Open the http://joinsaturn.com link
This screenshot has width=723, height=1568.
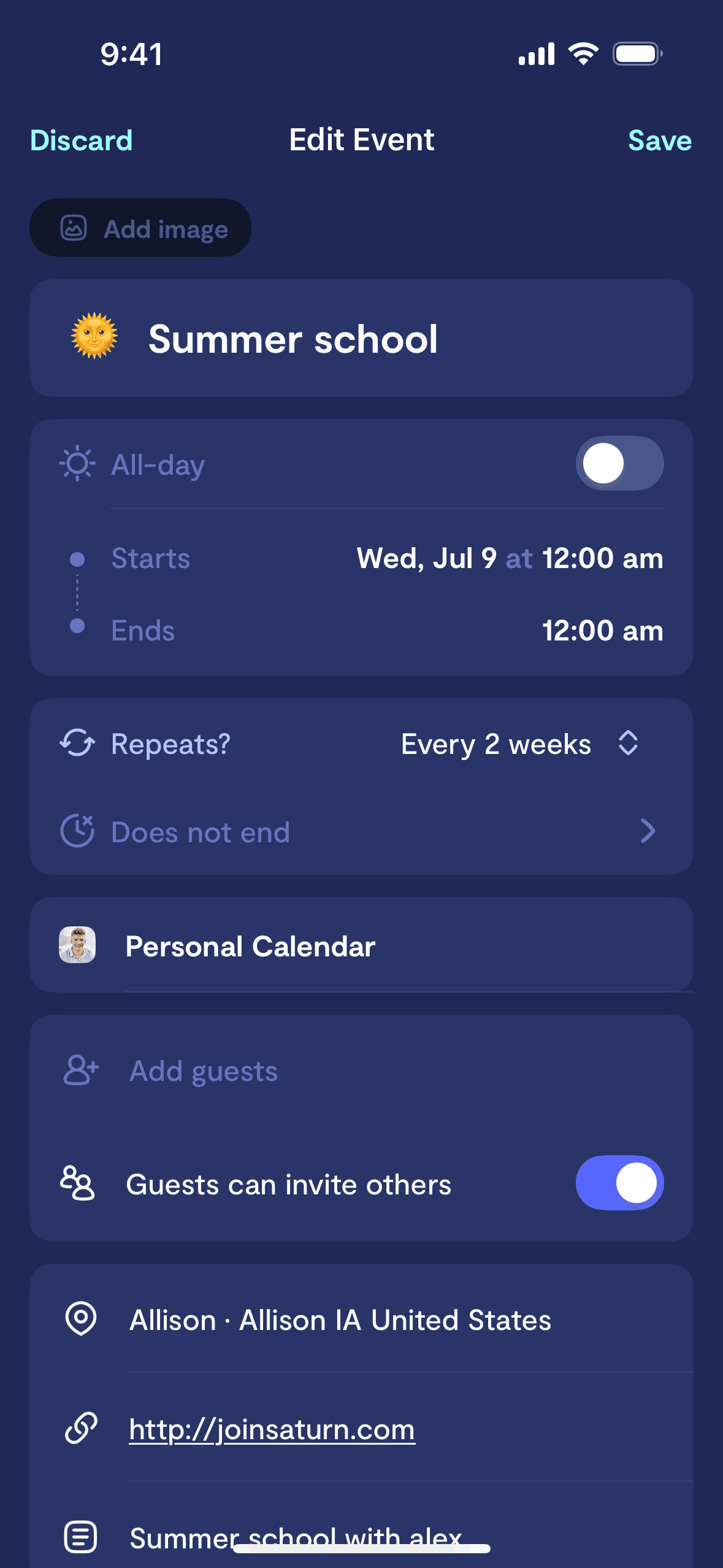pos(272,1428)
